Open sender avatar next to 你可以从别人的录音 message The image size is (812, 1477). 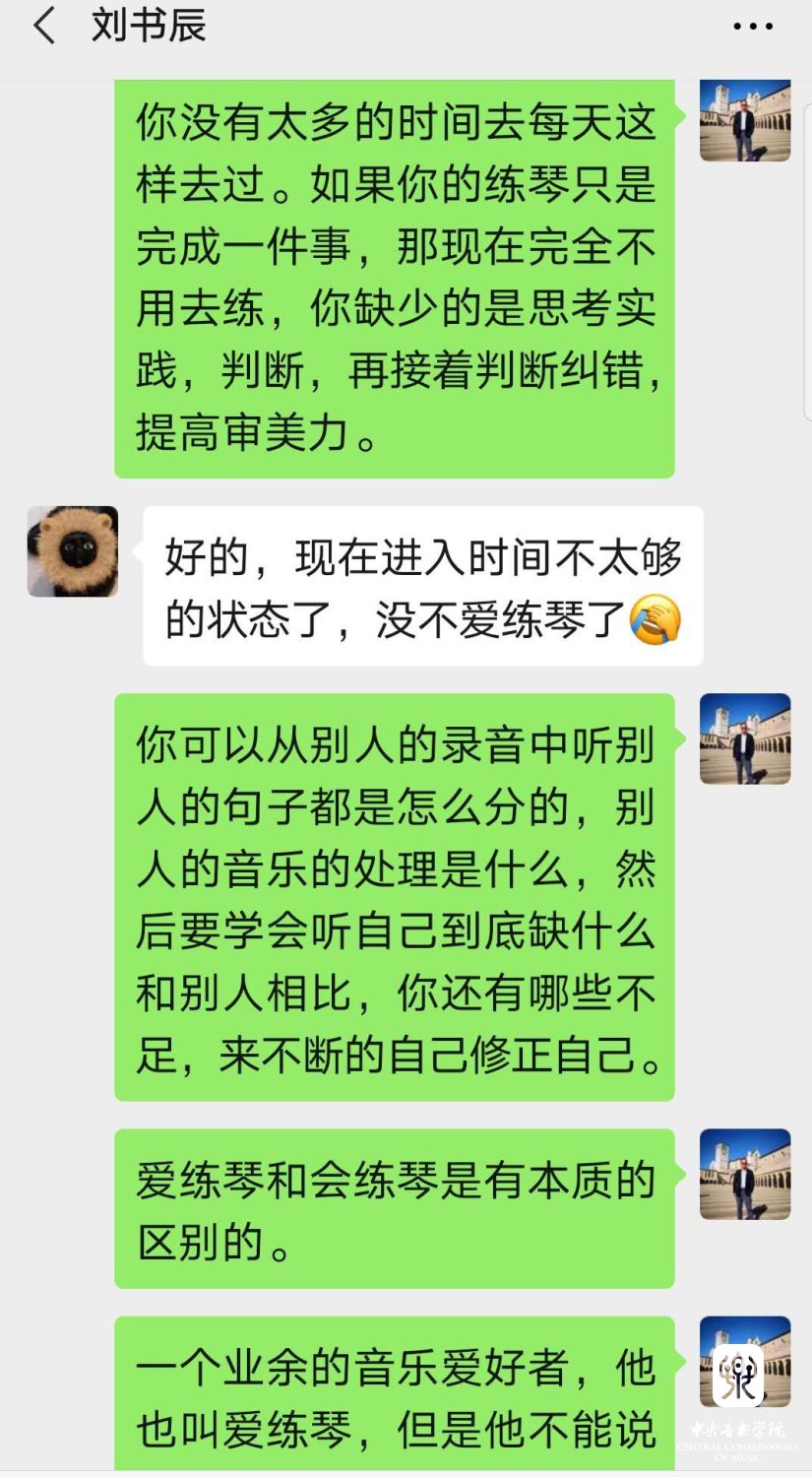pyautogui.click(x=745, y=738)
